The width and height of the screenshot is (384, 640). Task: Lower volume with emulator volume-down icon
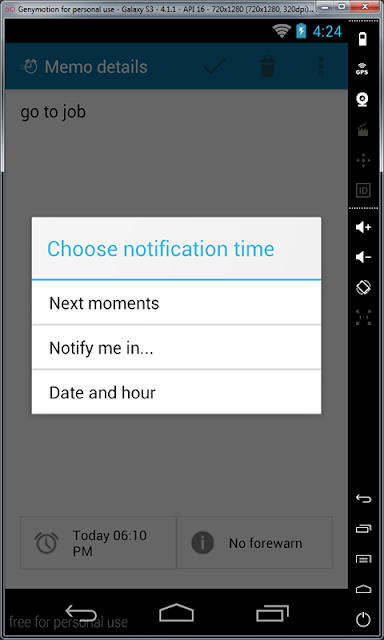[x=363, y=257]
